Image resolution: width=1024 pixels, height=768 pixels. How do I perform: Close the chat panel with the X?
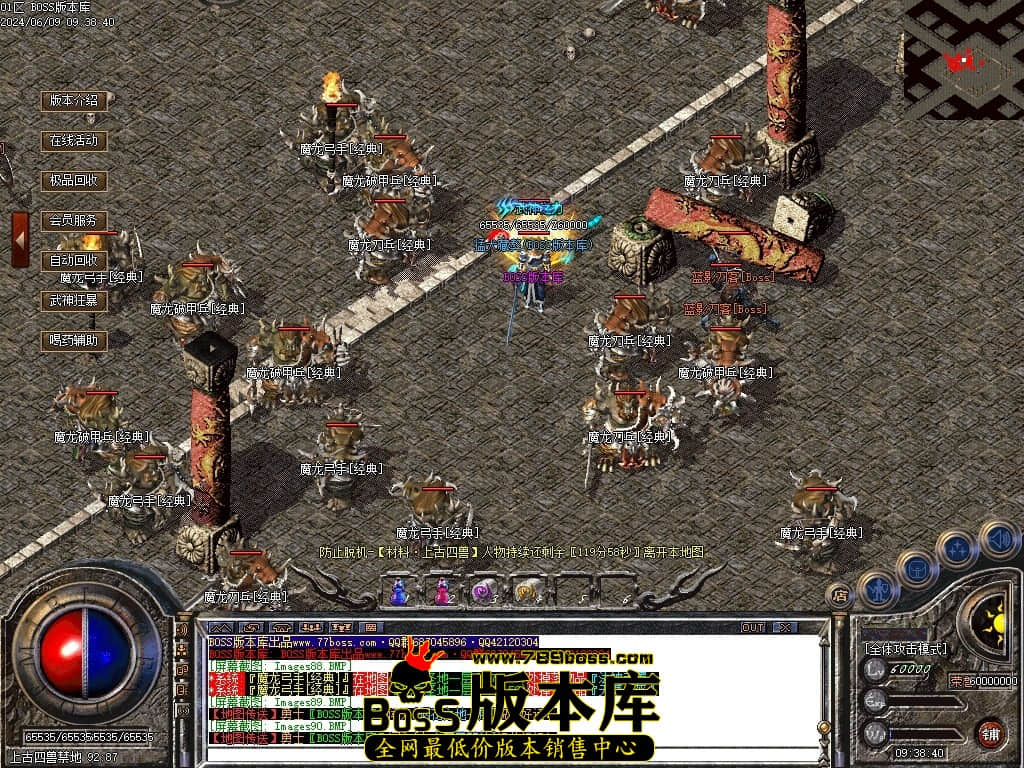click(x=785, y=627)
